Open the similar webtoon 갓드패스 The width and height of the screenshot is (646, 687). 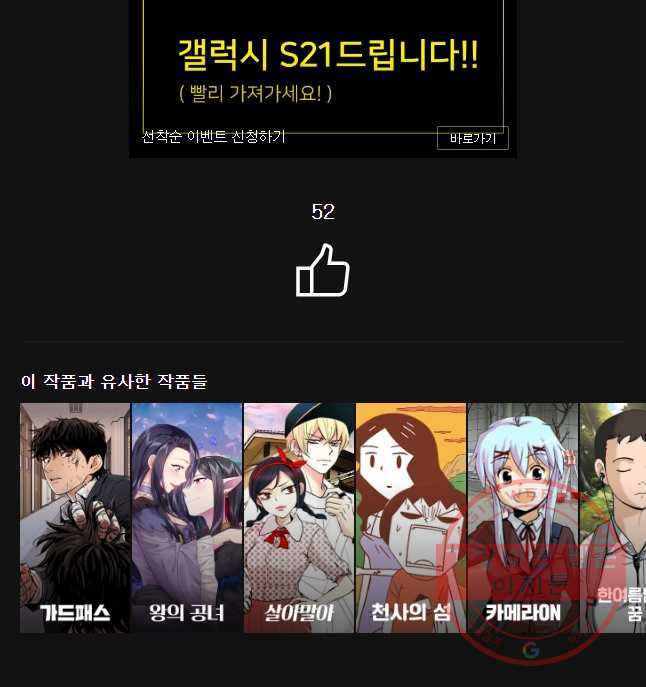[x=75, y=517]
